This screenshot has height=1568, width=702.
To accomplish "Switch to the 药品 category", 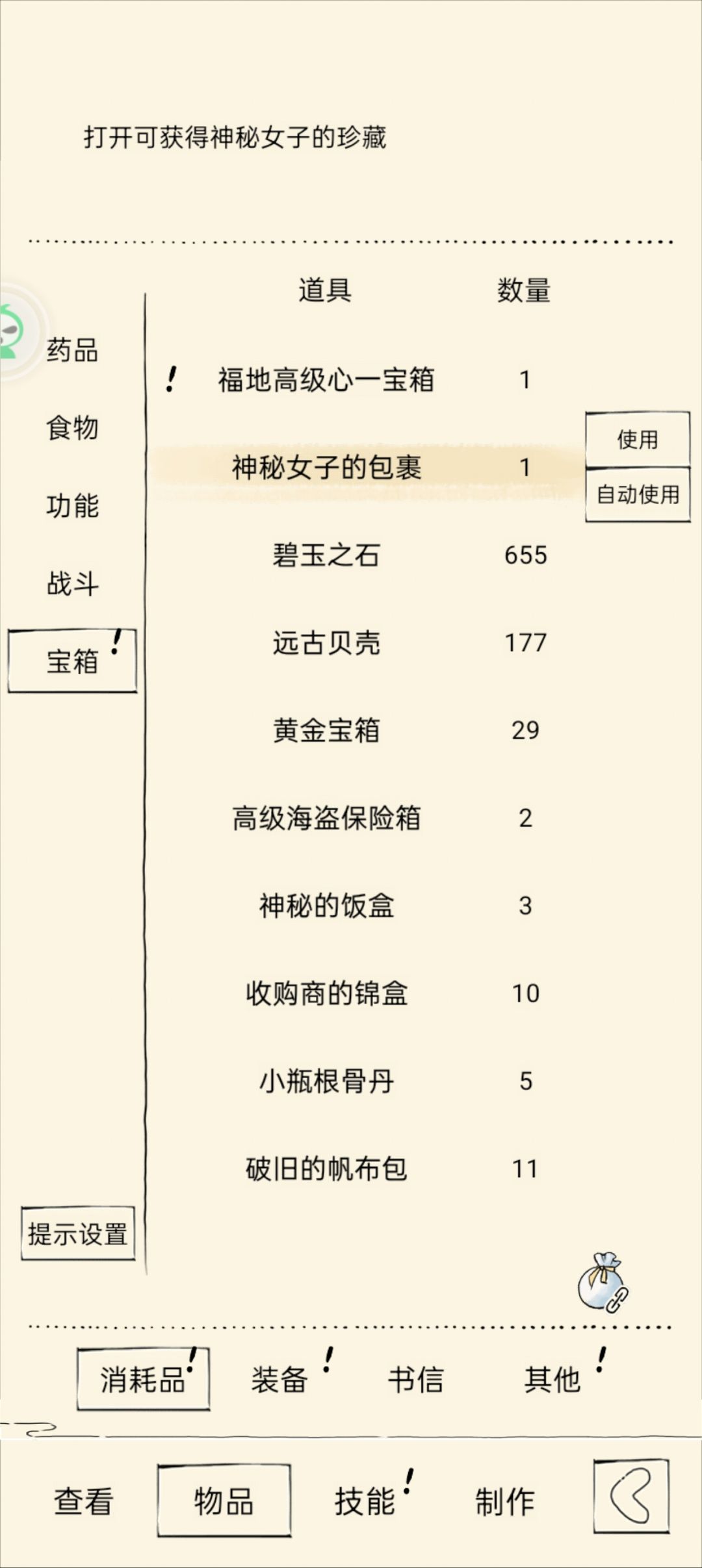I will tap(72, 350).
